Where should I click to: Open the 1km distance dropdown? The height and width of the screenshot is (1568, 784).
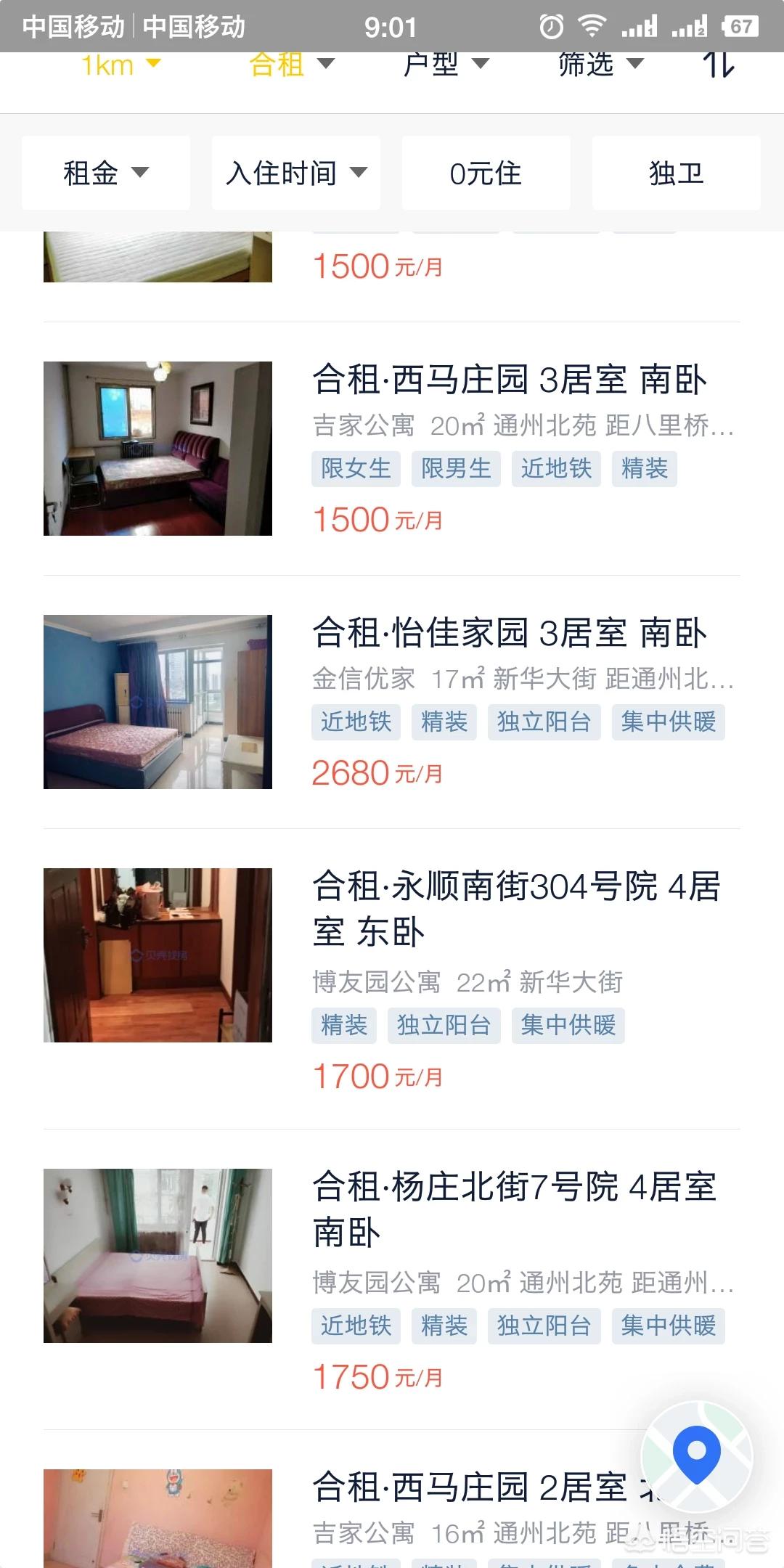121,66
